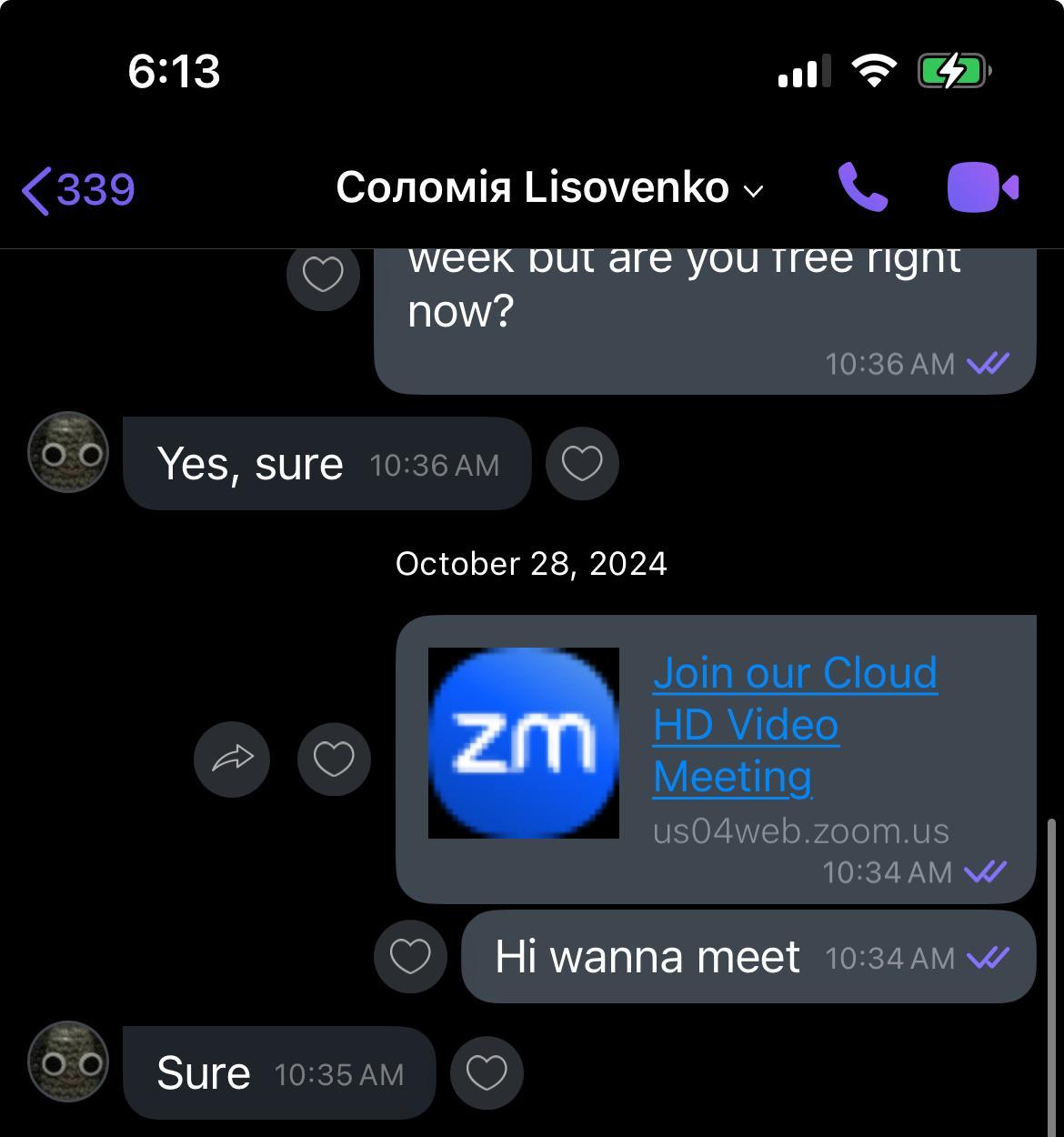The image size is (1064, 1137).
Task: Go back to the chats list
Action: coord(77,190)
